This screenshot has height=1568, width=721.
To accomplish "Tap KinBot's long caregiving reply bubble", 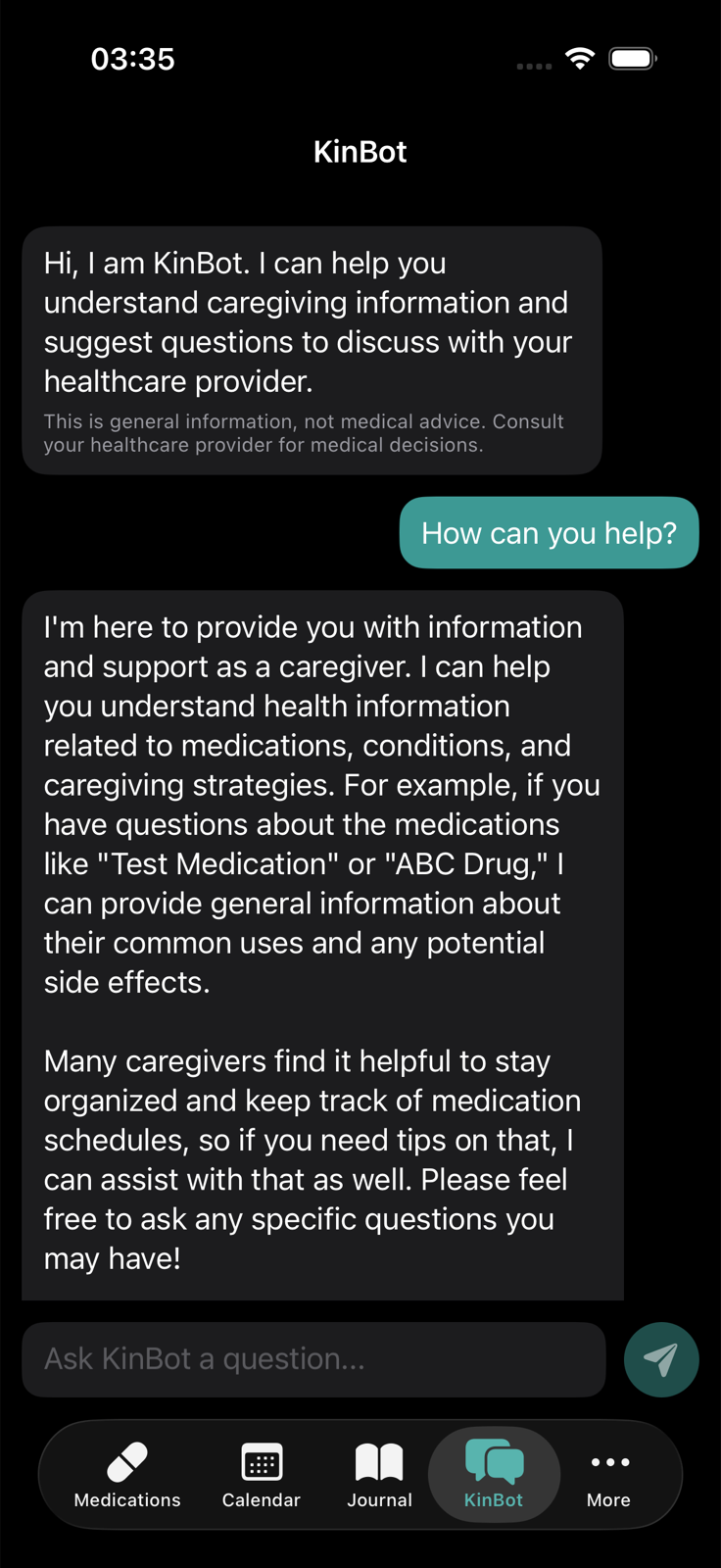I will [x=321, y=941].
